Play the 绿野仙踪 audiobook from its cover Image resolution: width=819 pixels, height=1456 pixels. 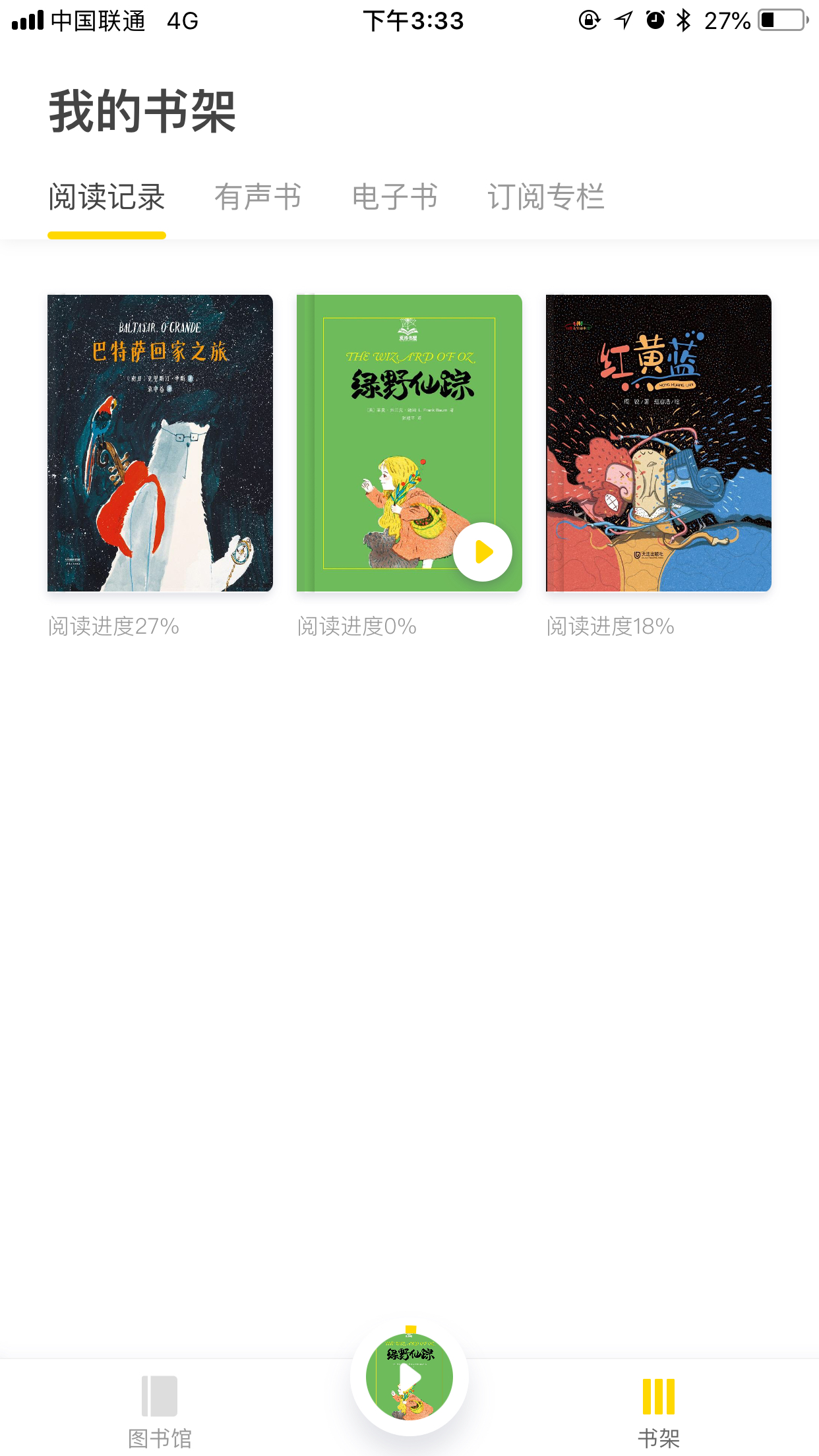click(483, 552)
